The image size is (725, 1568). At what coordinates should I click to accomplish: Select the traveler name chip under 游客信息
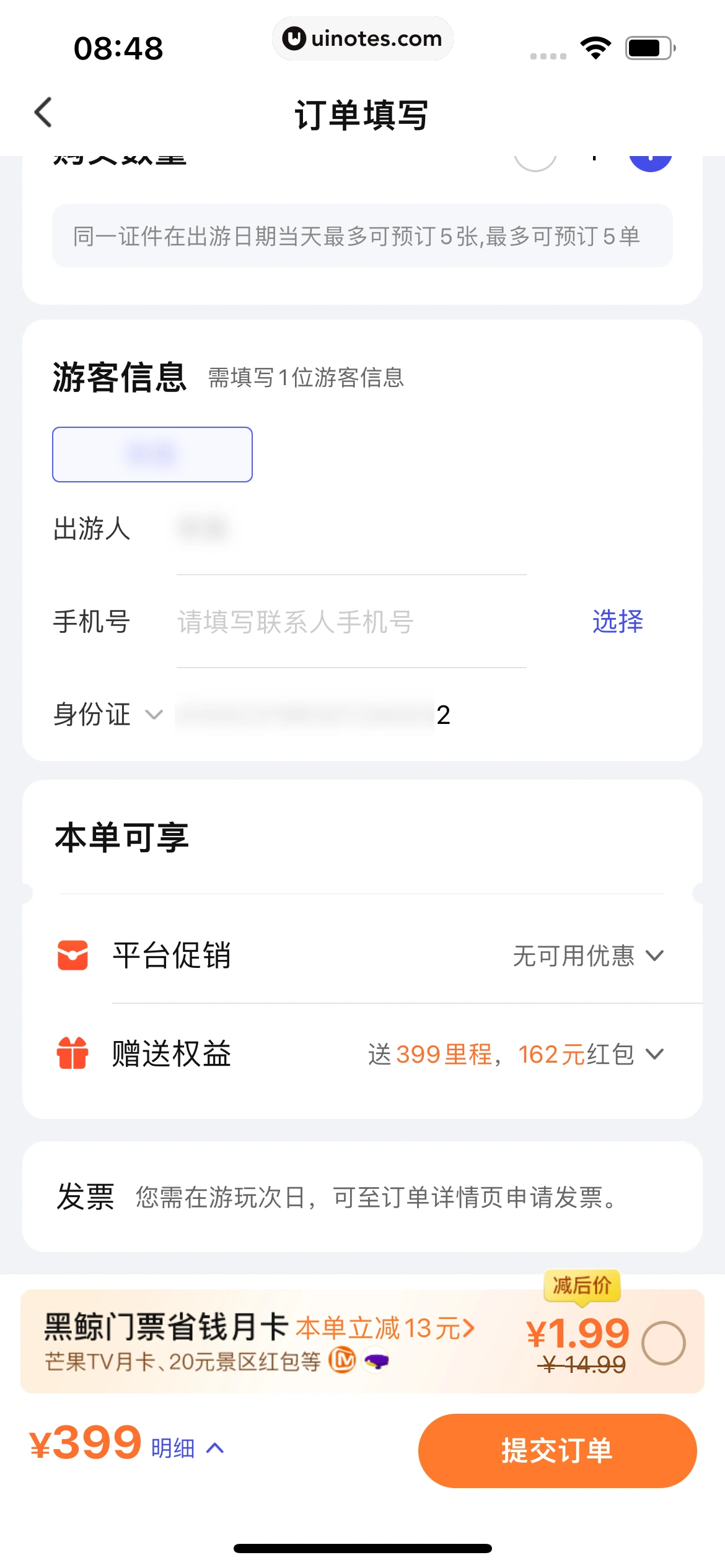(x=152, y=454)
